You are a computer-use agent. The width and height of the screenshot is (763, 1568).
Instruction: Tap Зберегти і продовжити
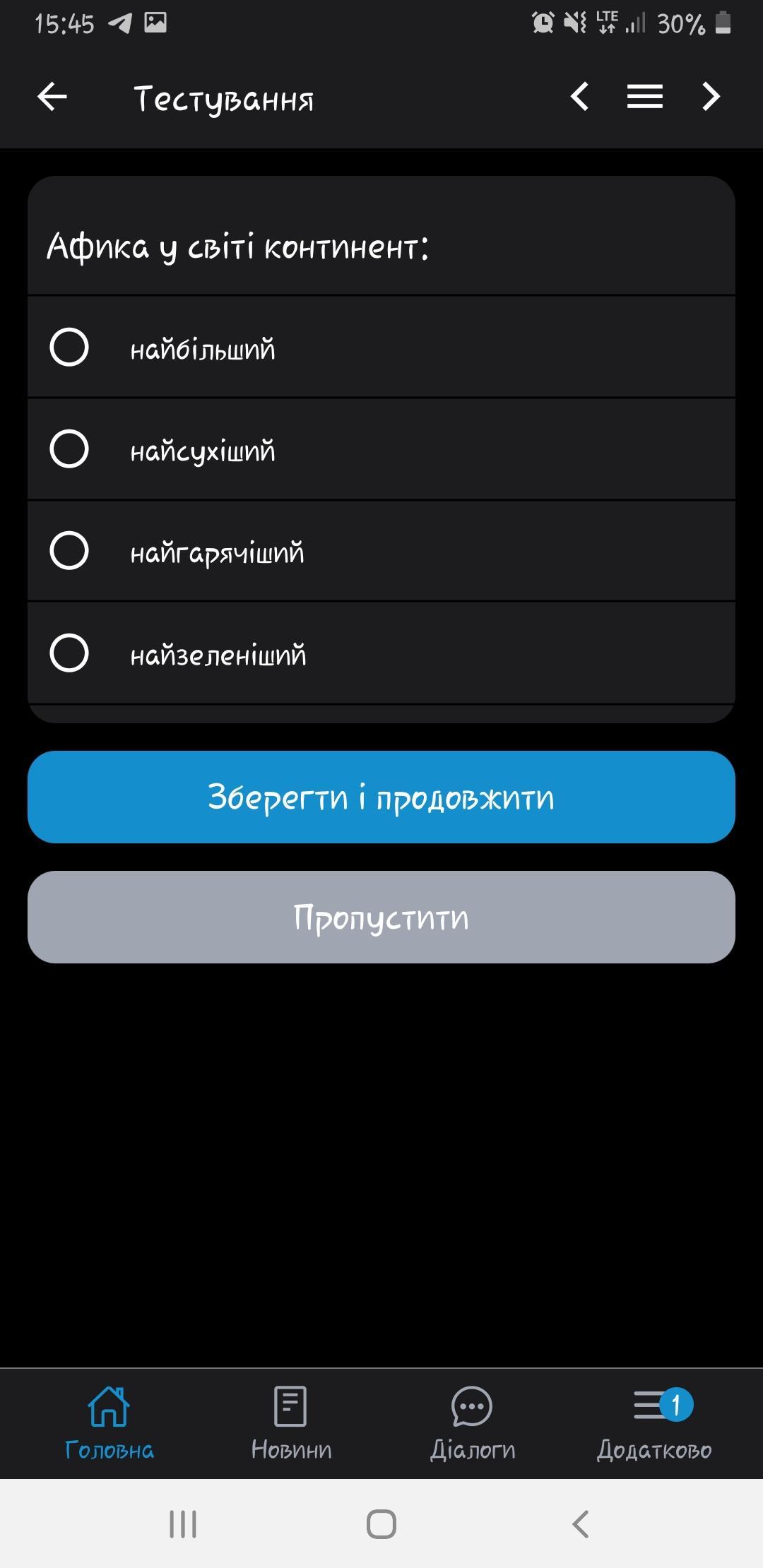[x=381, y=797]
